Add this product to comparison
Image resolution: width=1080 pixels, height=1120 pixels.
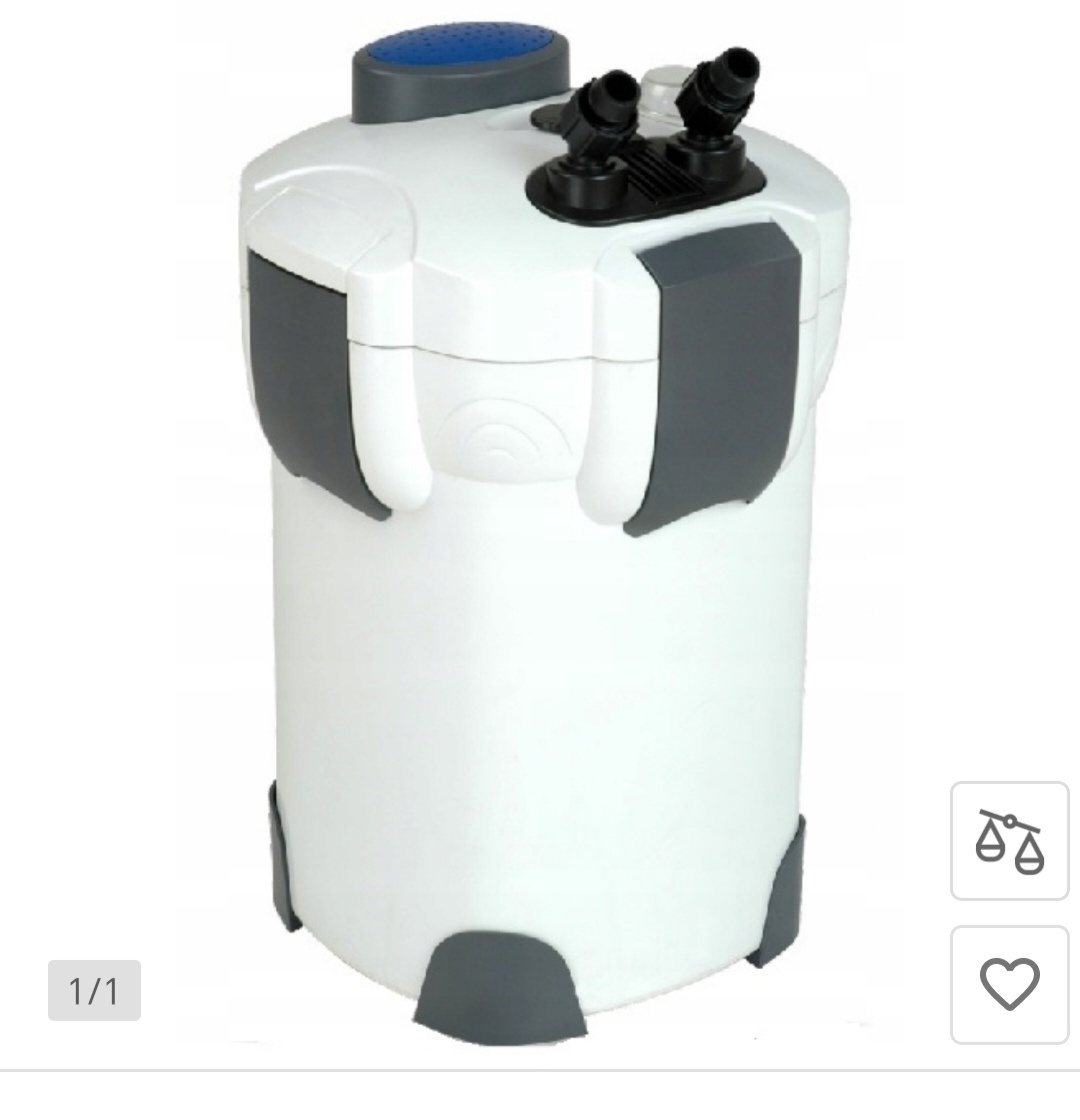[1009, 841]
